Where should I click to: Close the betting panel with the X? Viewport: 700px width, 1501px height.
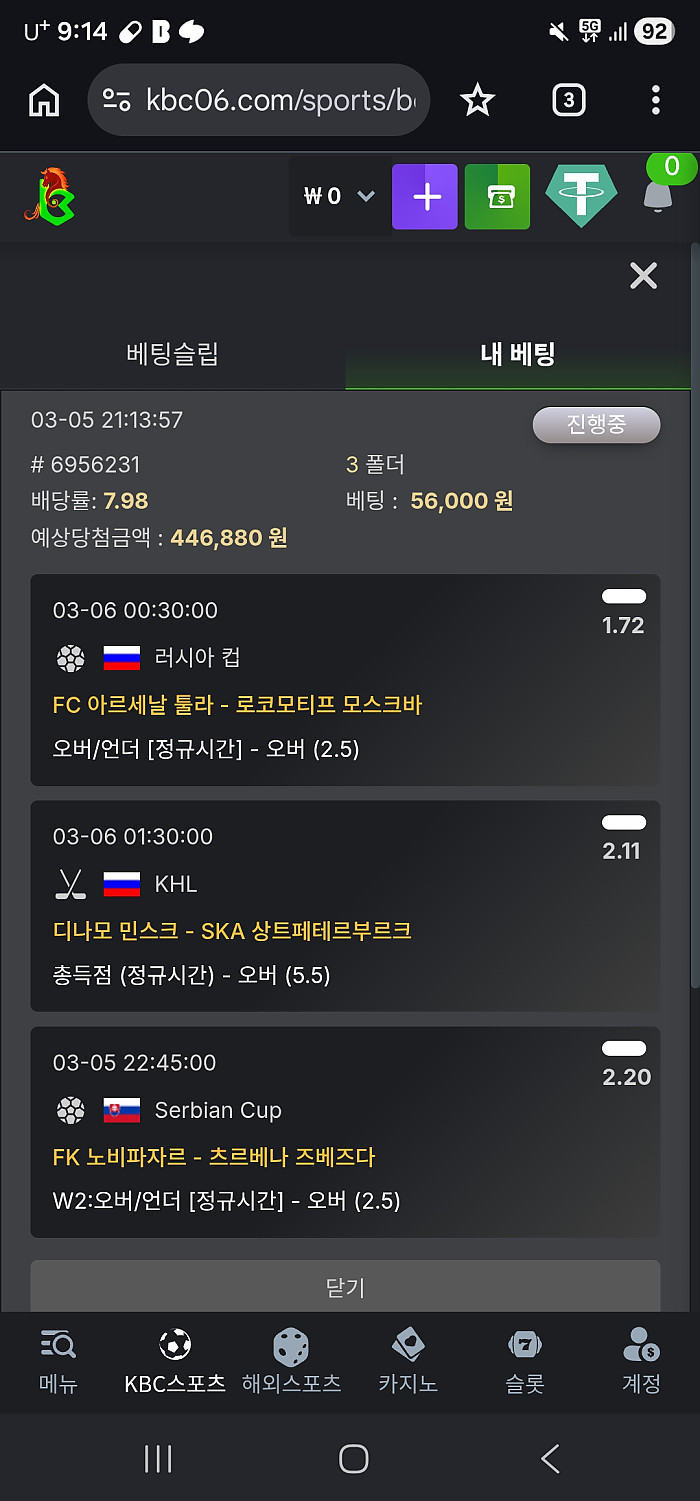(x=643, y=276)
